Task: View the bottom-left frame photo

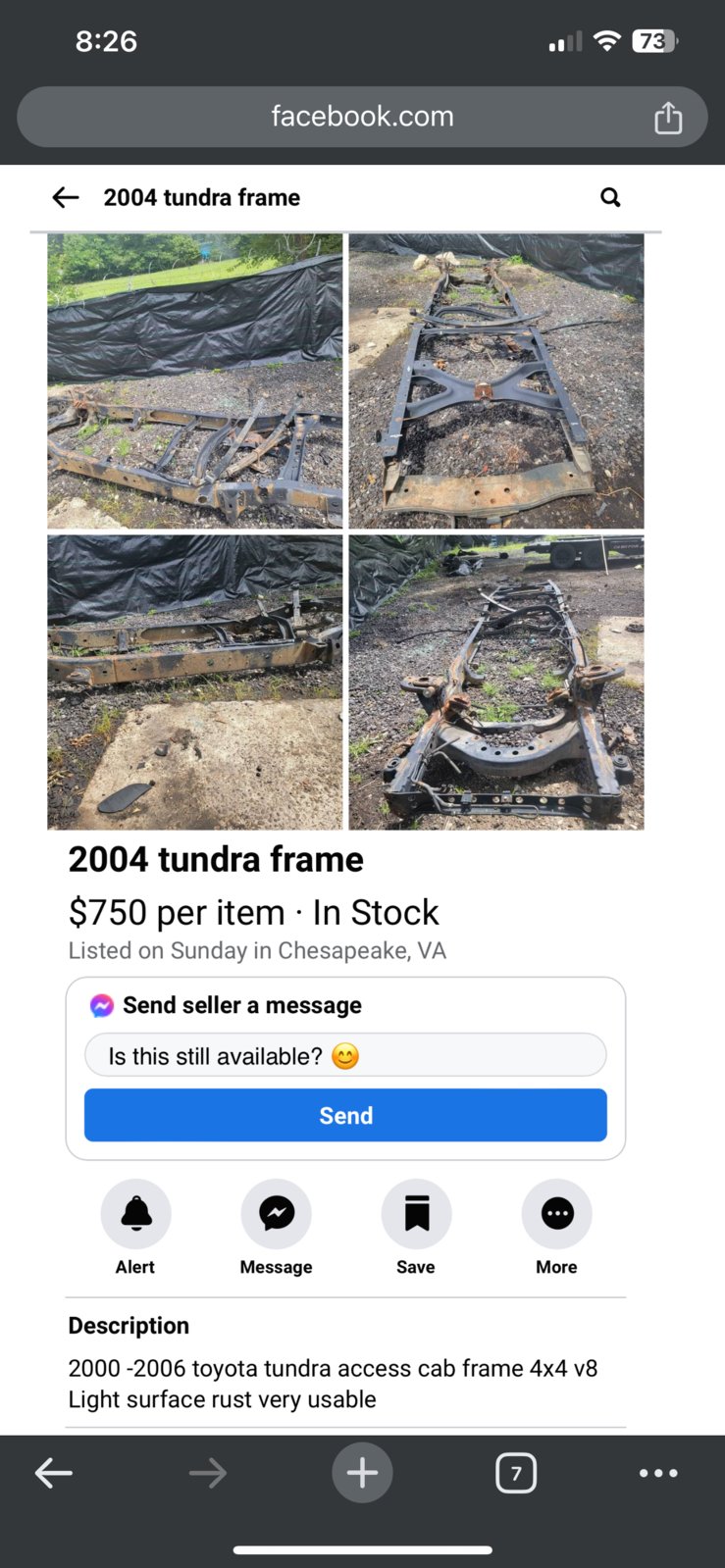Action: coord(195,683)
